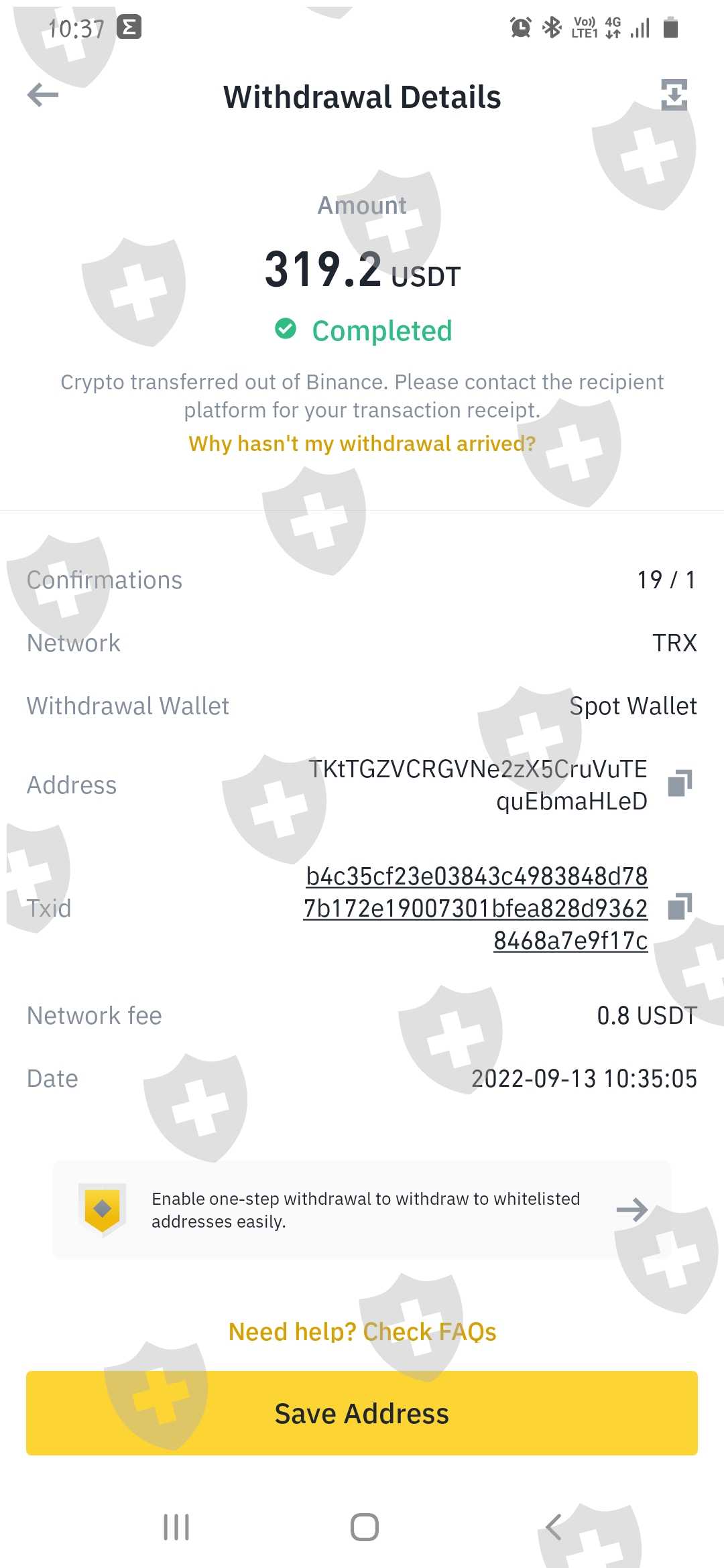Go to the system home screen
724x1568 pixels.
click(x=365, y=1527)
